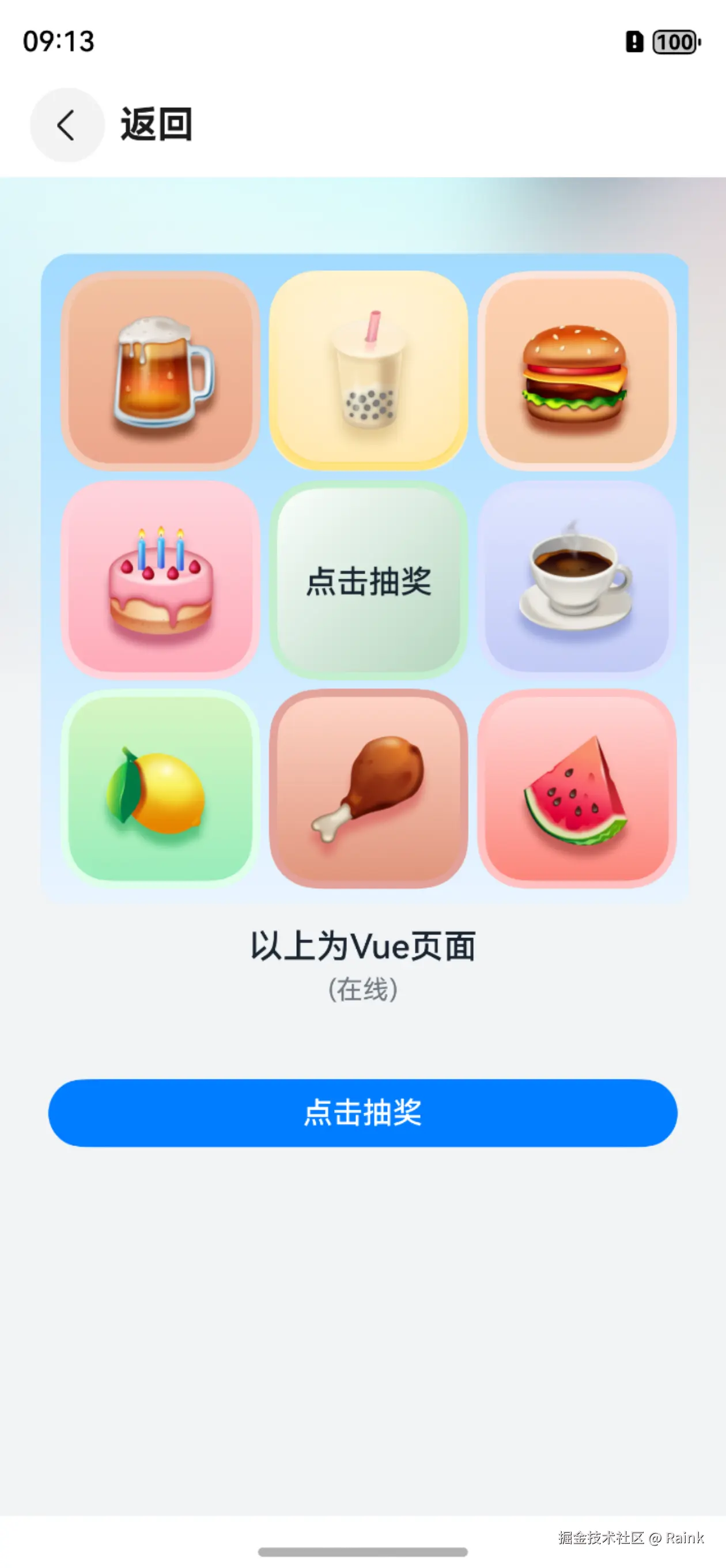Tap the 点击抽奖 tile in the grid center

coord(368,579)
